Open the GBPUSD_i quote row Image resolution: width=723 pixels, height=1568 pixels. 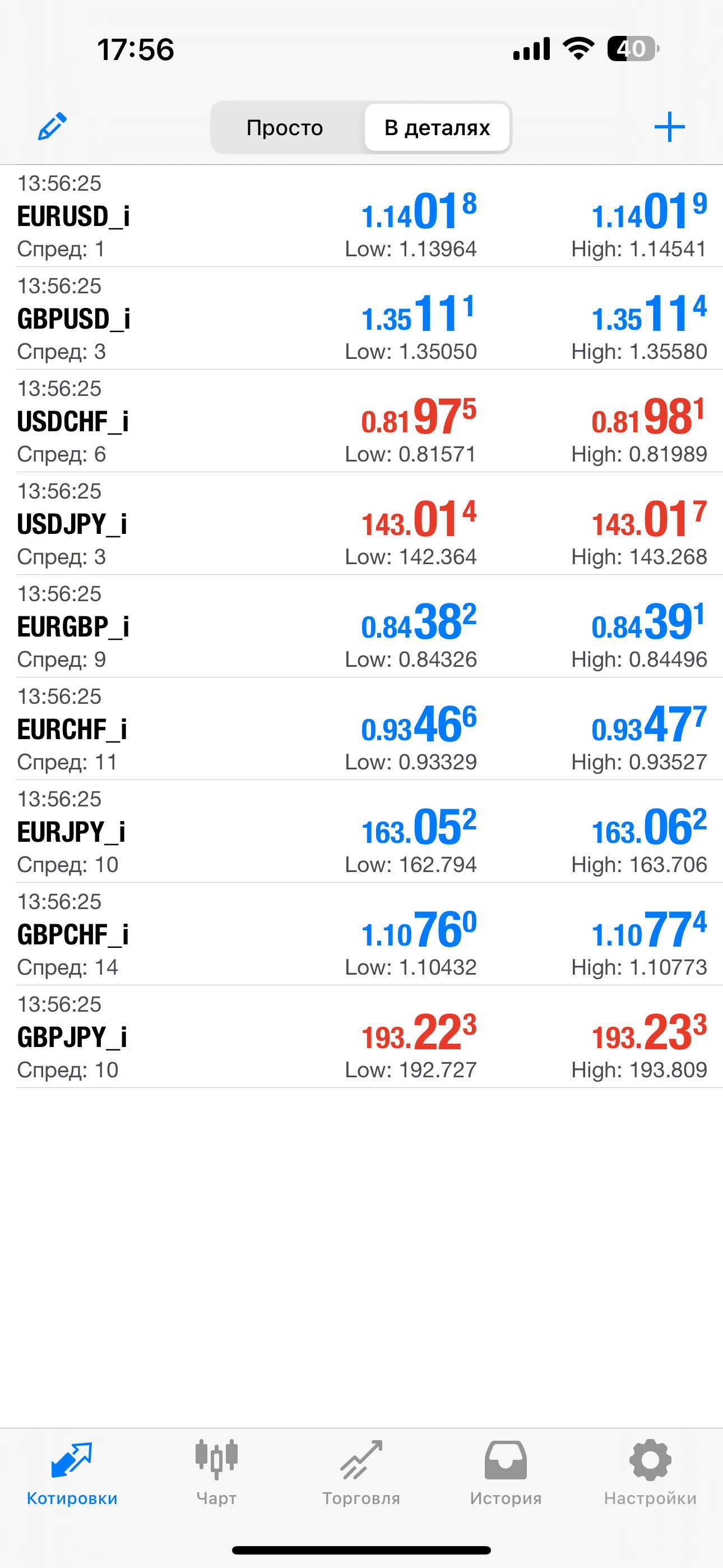tap(361, 319)
